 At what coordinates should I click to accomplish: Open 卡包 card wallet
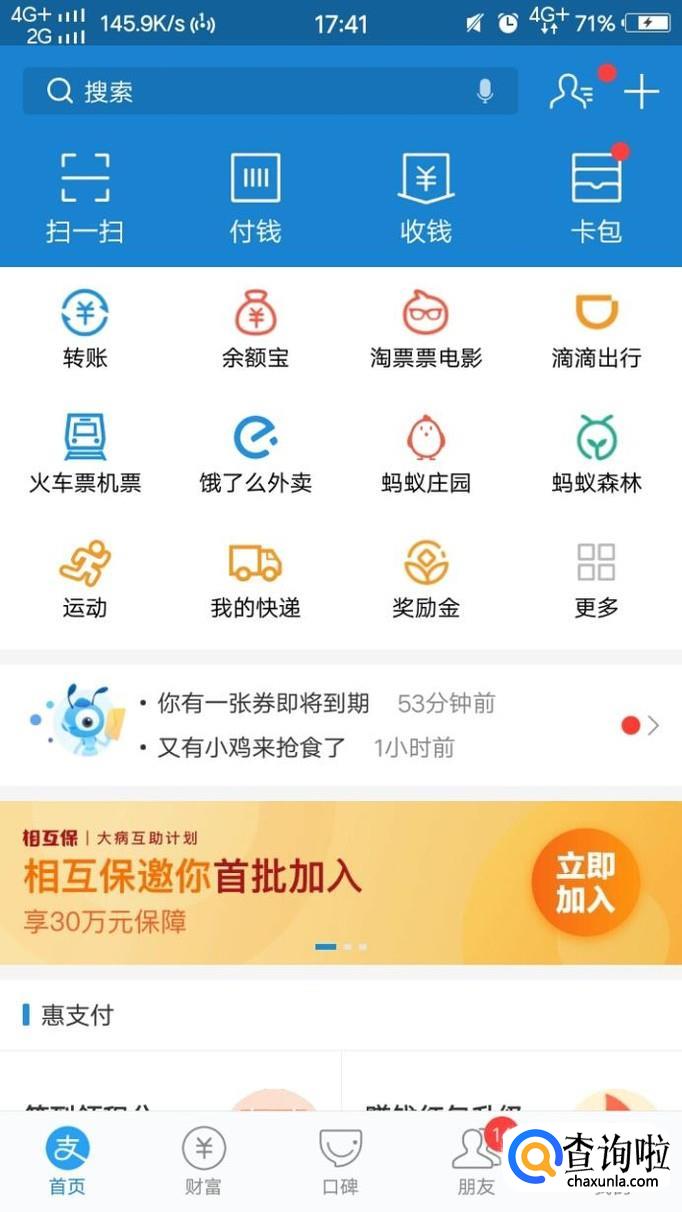[597, 198]
